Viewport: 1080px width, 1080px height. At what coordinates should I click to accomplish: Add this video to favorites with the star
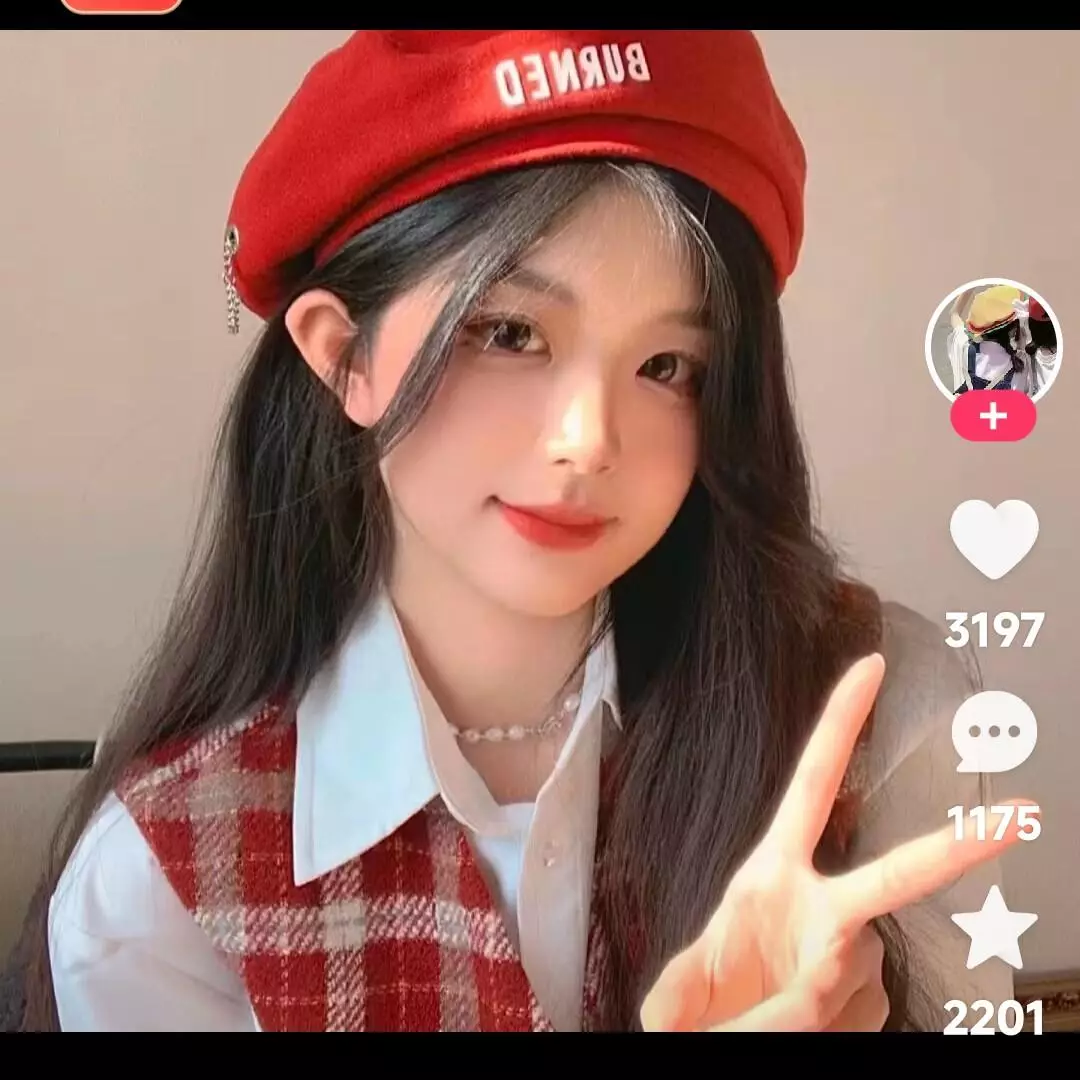pos(994,927)
